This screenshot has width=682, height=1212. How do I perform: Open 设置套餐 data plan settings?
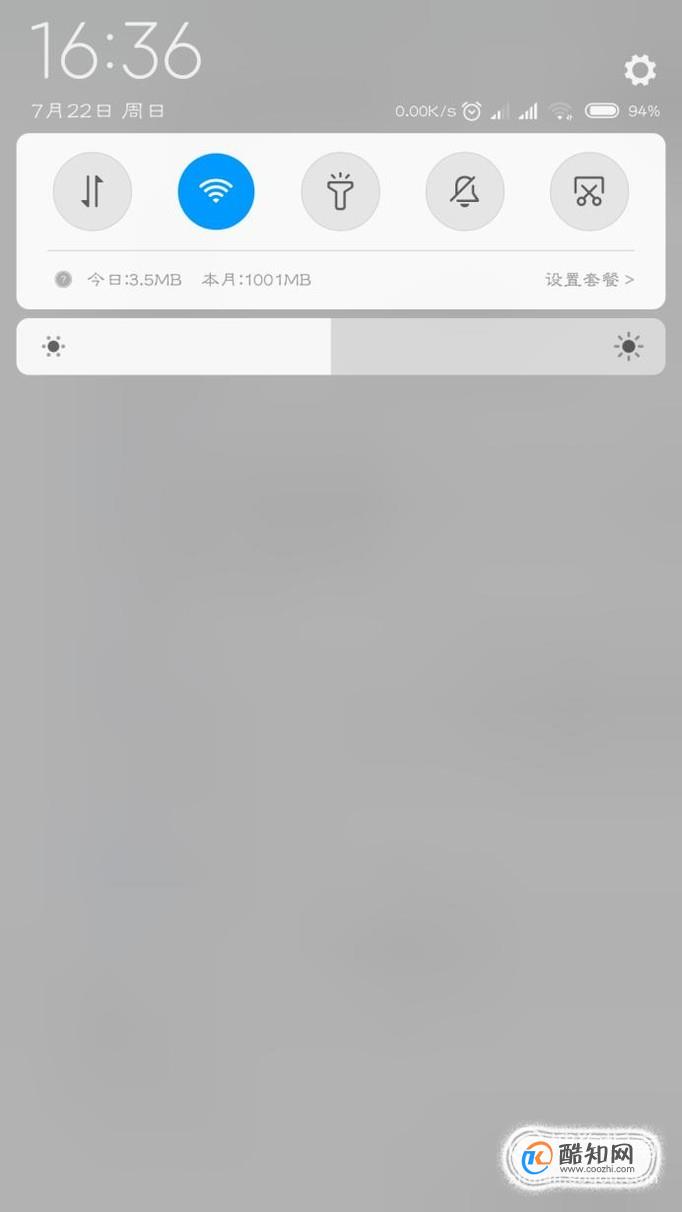(x=589, y=280)
